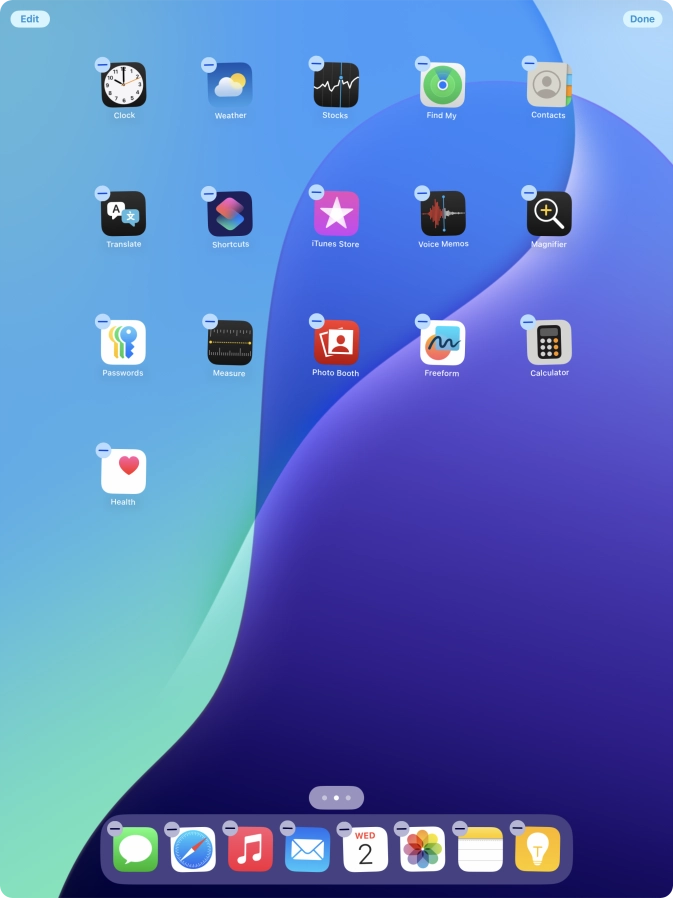Select the Shortcuts app icon
673x898 pixels.
click(x=230, y=214)
